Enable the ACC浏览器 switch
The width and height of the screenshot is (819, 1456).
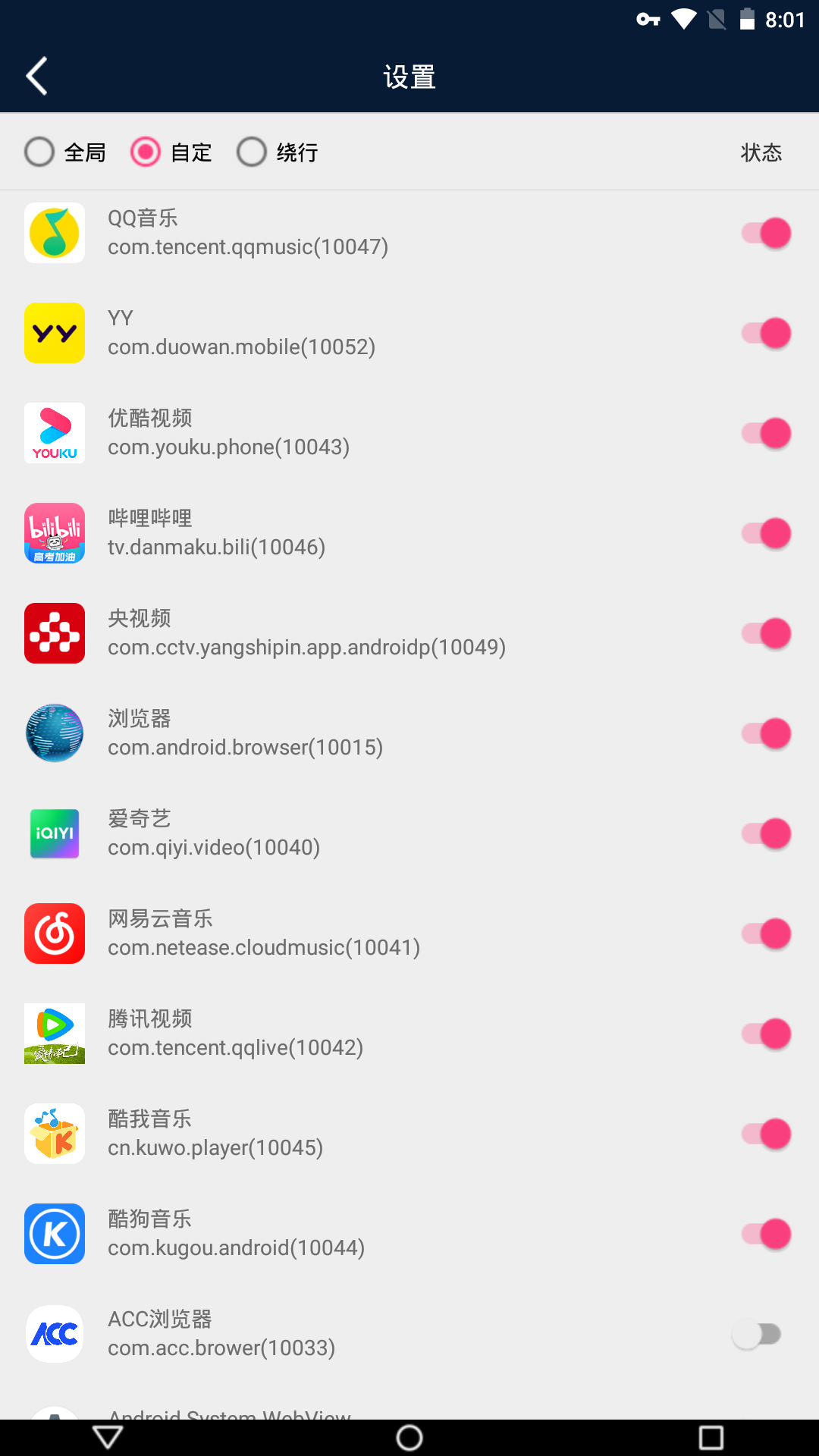pos(757,1334)
